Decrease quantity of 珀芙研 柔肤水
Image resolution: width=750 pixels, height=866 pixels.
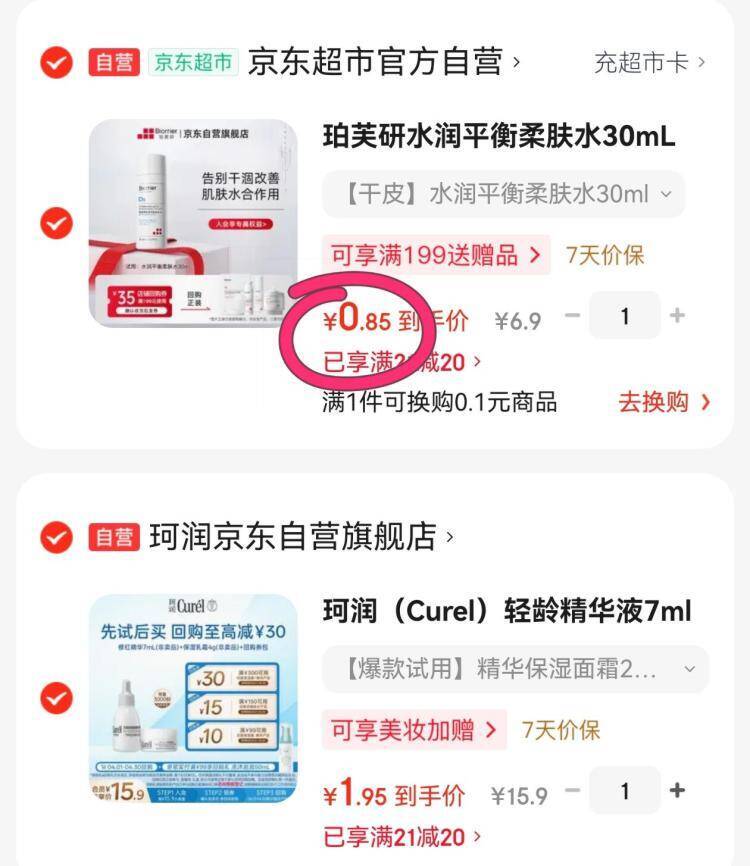(572, 316)
